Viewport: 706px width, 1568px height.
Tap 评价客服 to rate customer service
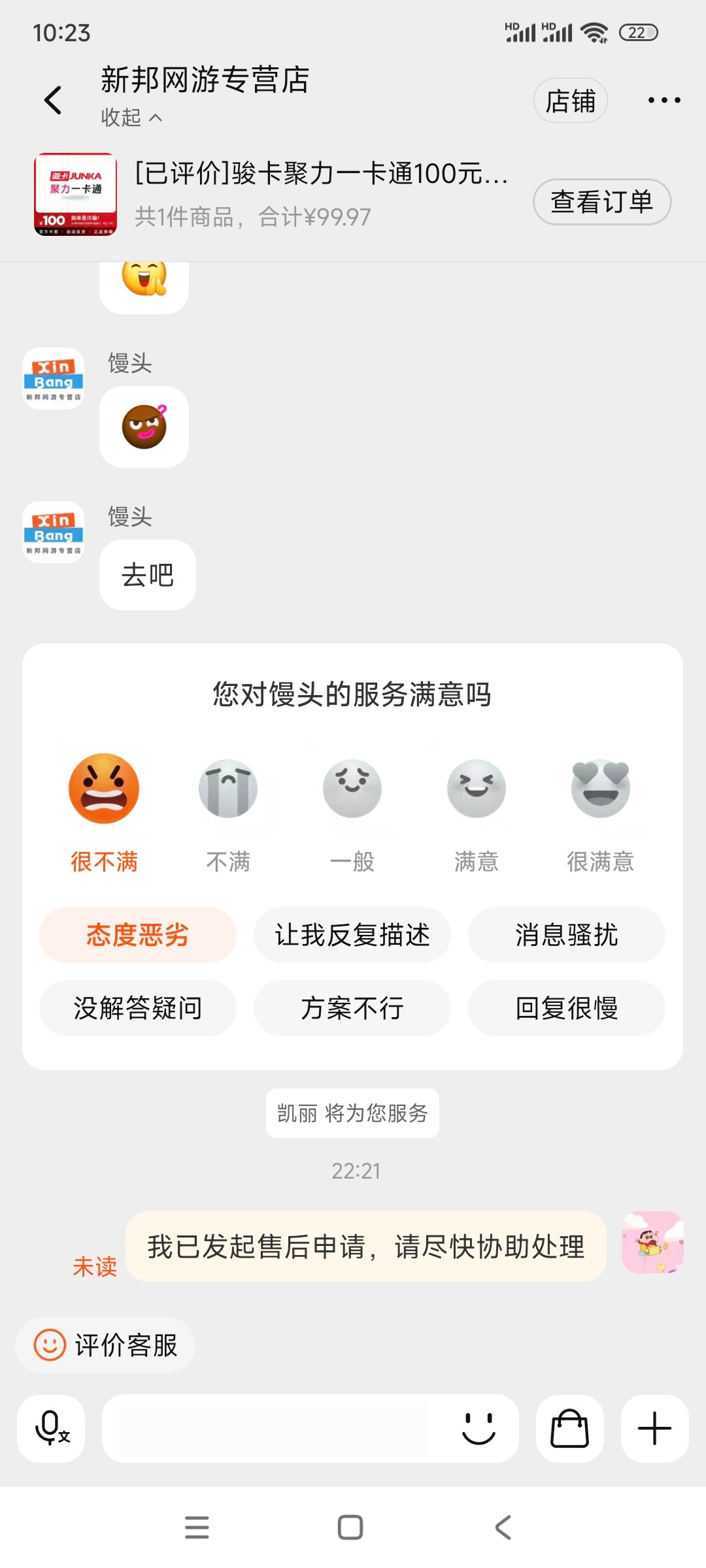point(106,1345)
